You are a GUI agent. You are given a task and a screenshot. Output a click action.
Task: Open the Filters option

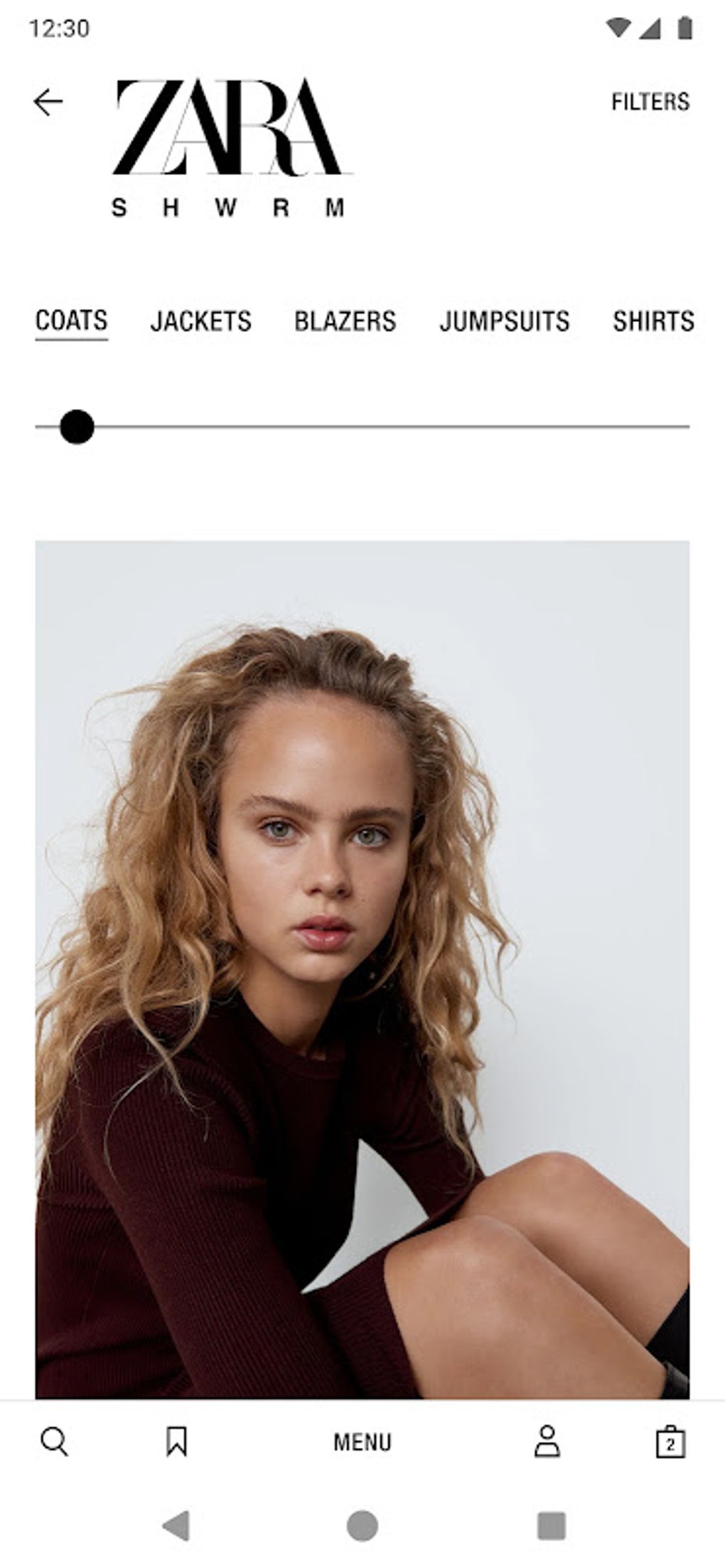pyautogui.click(x=650, y=102)
